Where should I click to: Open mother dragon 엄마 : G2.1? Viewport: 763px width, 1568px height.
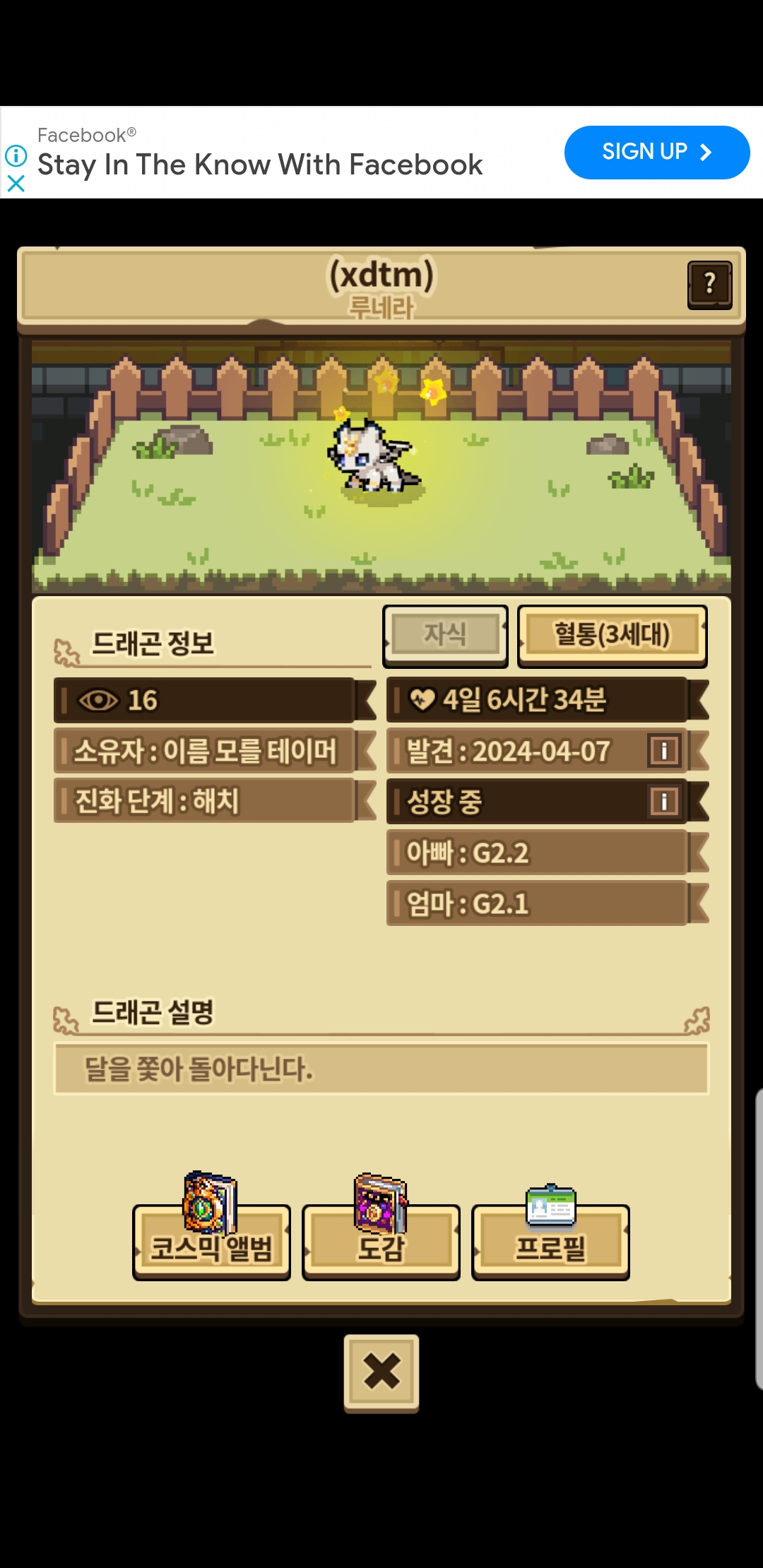pos(537,904)
